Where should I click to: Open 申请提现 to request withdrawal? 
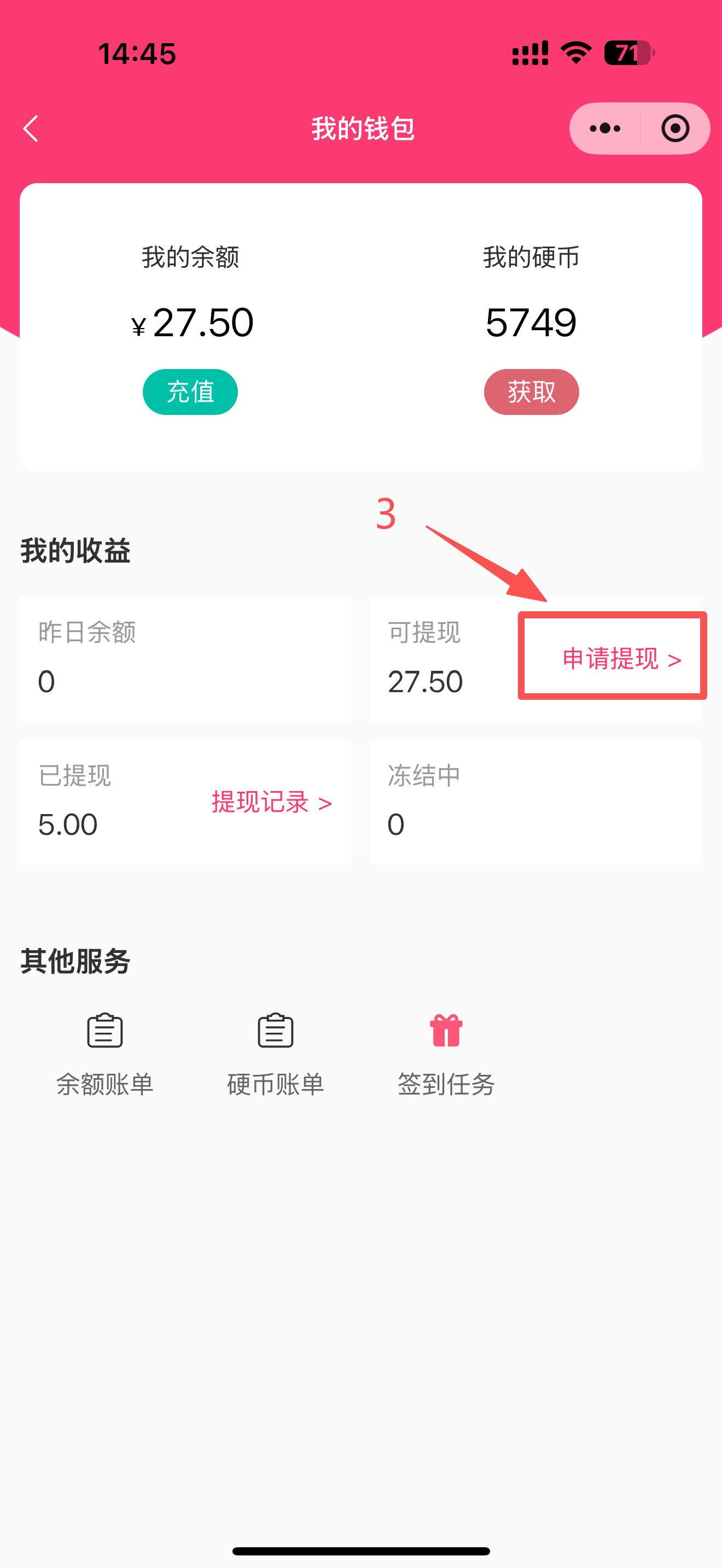tap(621, 659)
